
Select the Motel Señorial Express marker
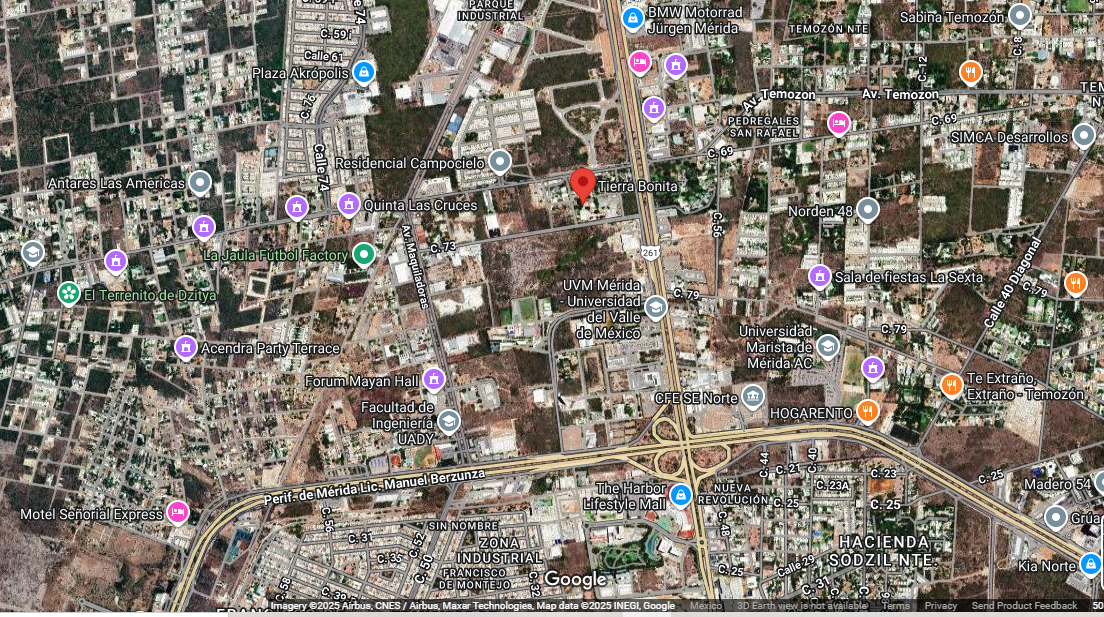[177, 513]
